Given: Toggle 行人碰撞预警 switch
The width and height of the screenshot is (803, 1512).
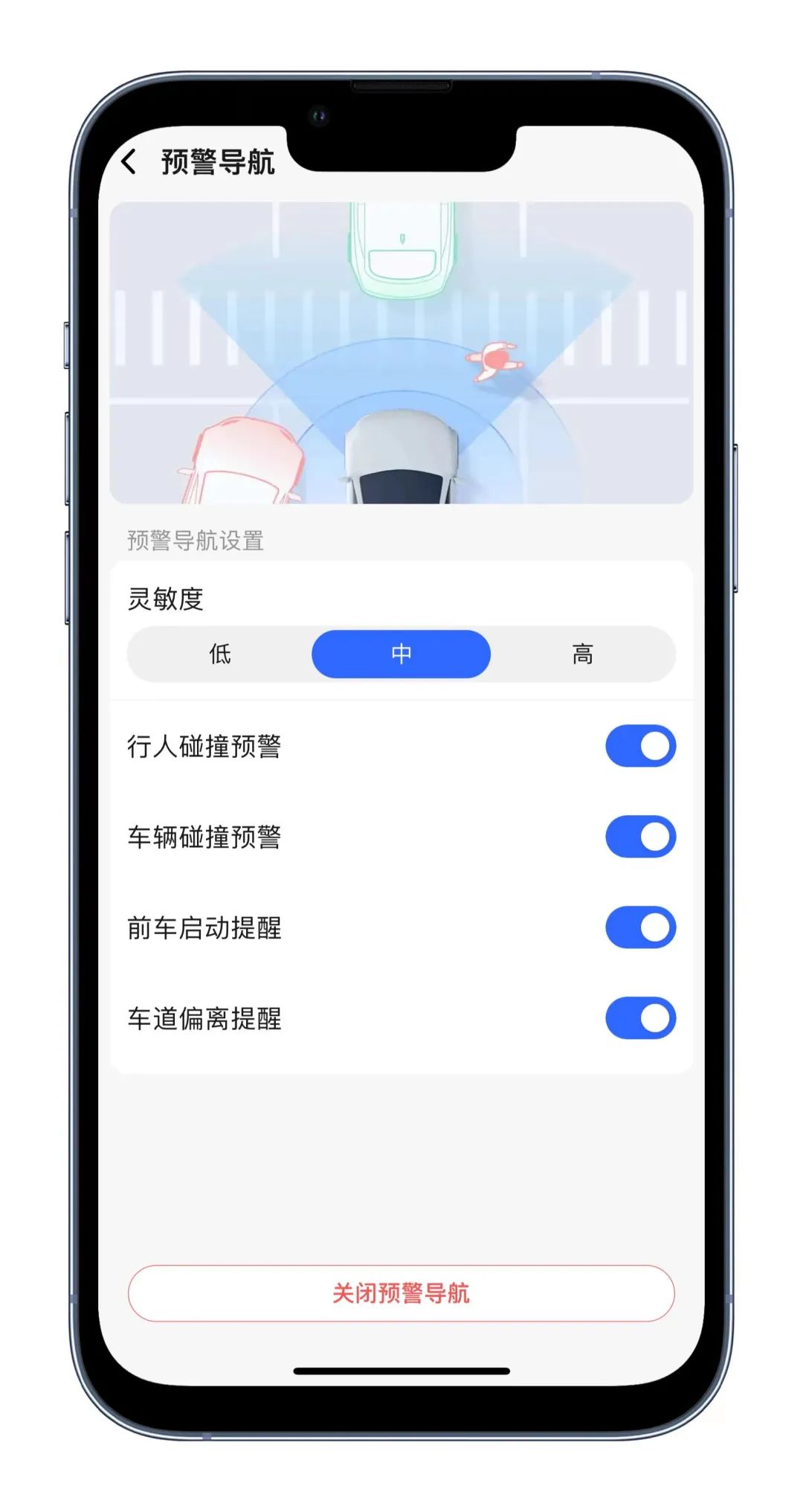Looking at the screenshot, I should click(x=640, y=746).
